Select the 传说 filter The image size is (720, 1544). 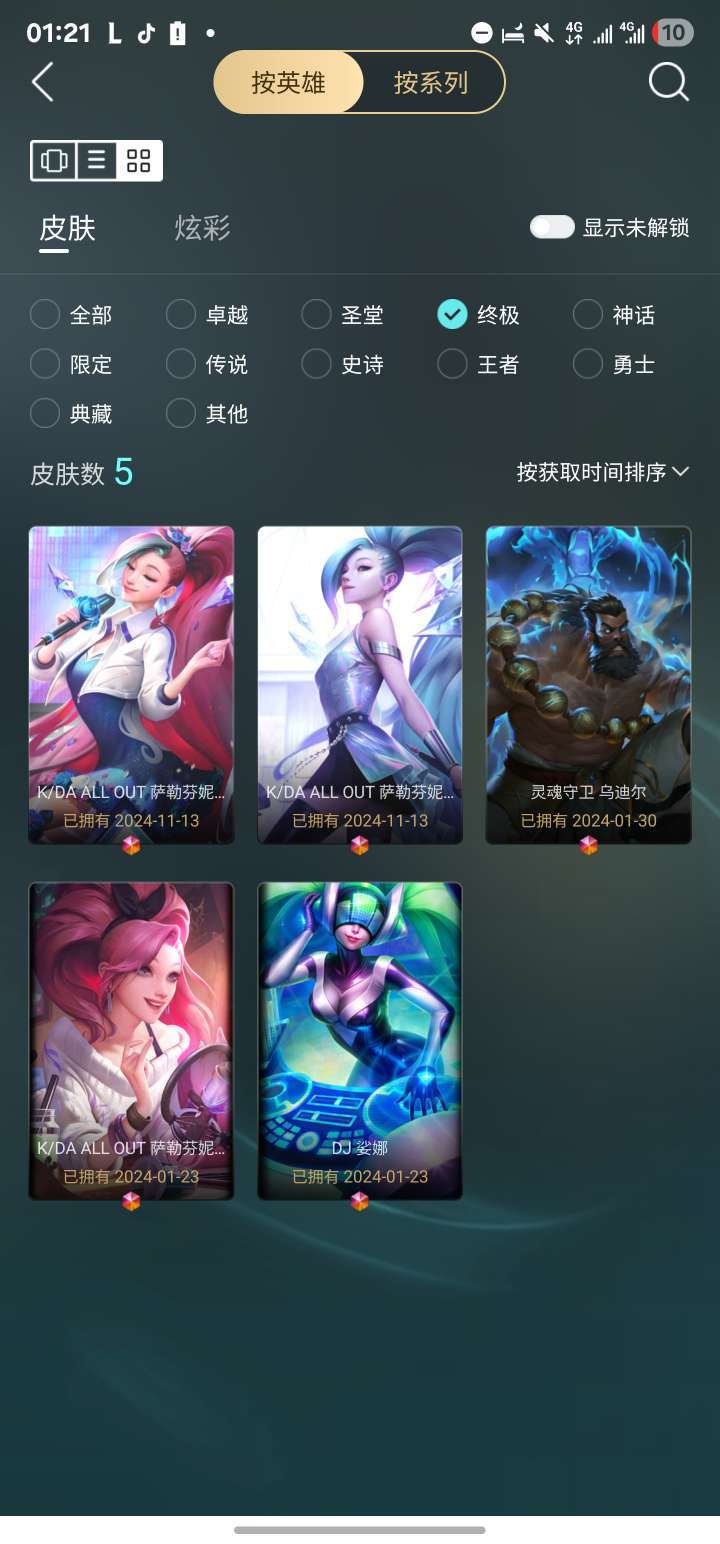tap(207, 364)
